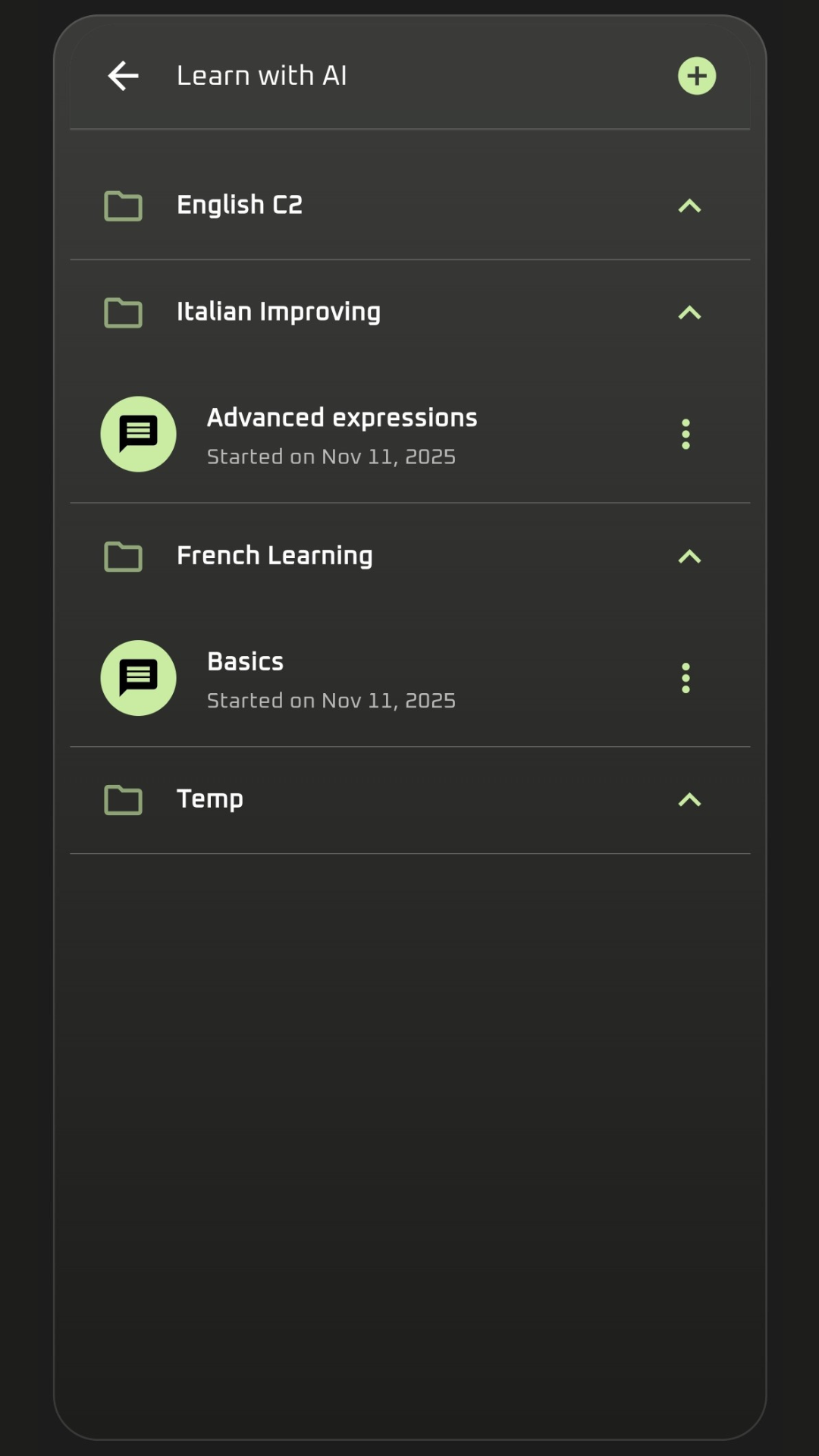Image resolution: width=819 pixels, height=1456 pixels.
Task: Click the Italian Improving folder icon
Action: point(123,312)
